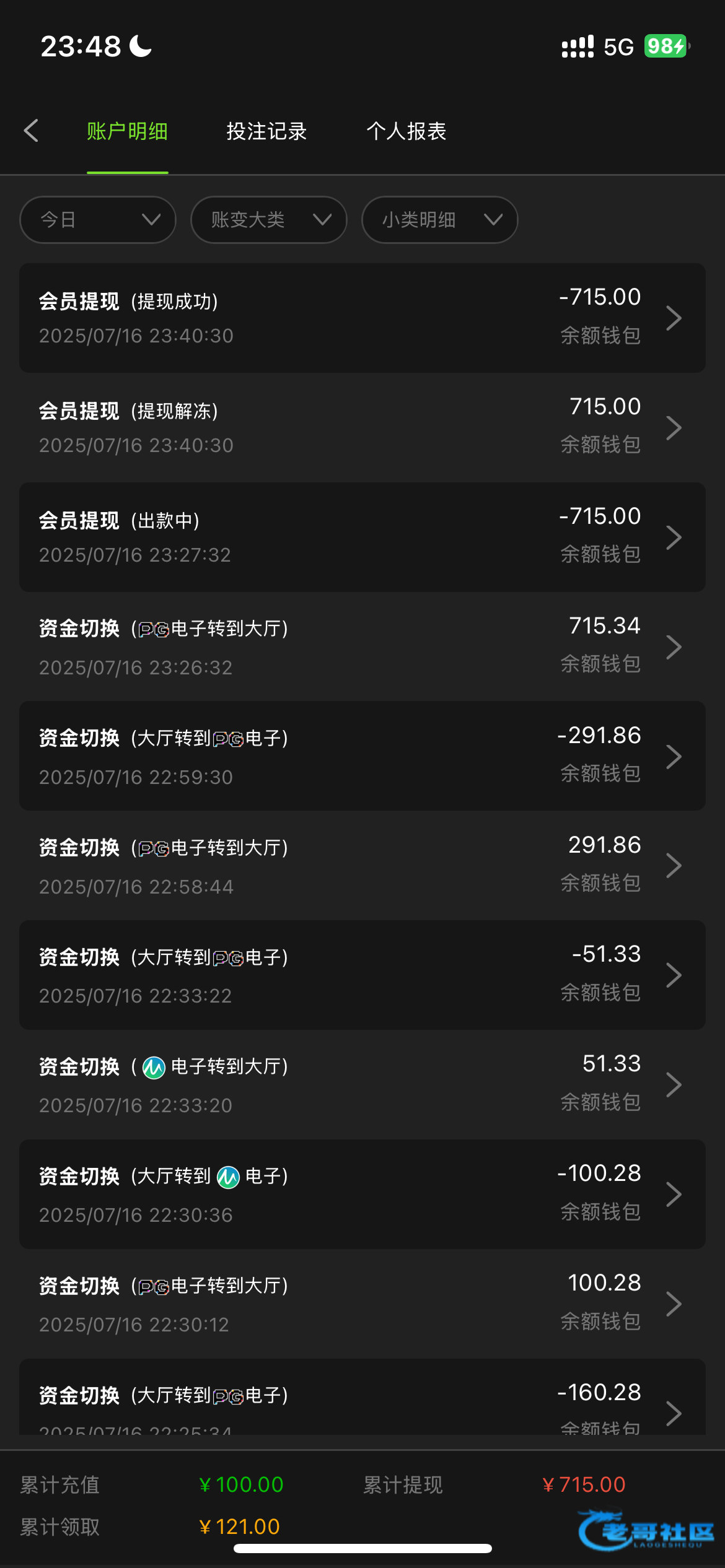The image size is (725, 1568).
Task: Select the 账户明细 tab
Action: tap(127, 131)
